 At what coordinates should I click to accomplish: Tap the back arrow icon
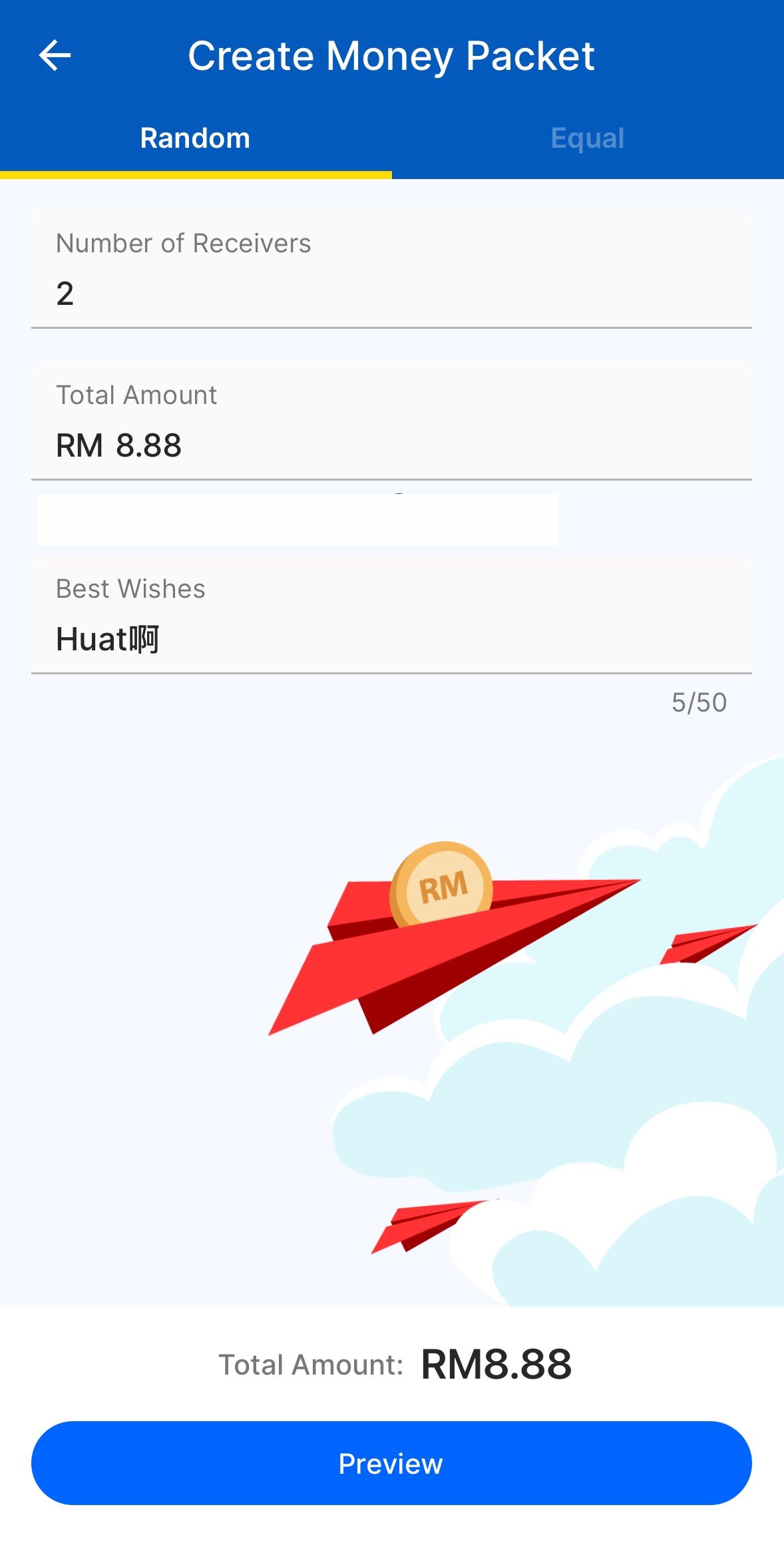point(56,55)
